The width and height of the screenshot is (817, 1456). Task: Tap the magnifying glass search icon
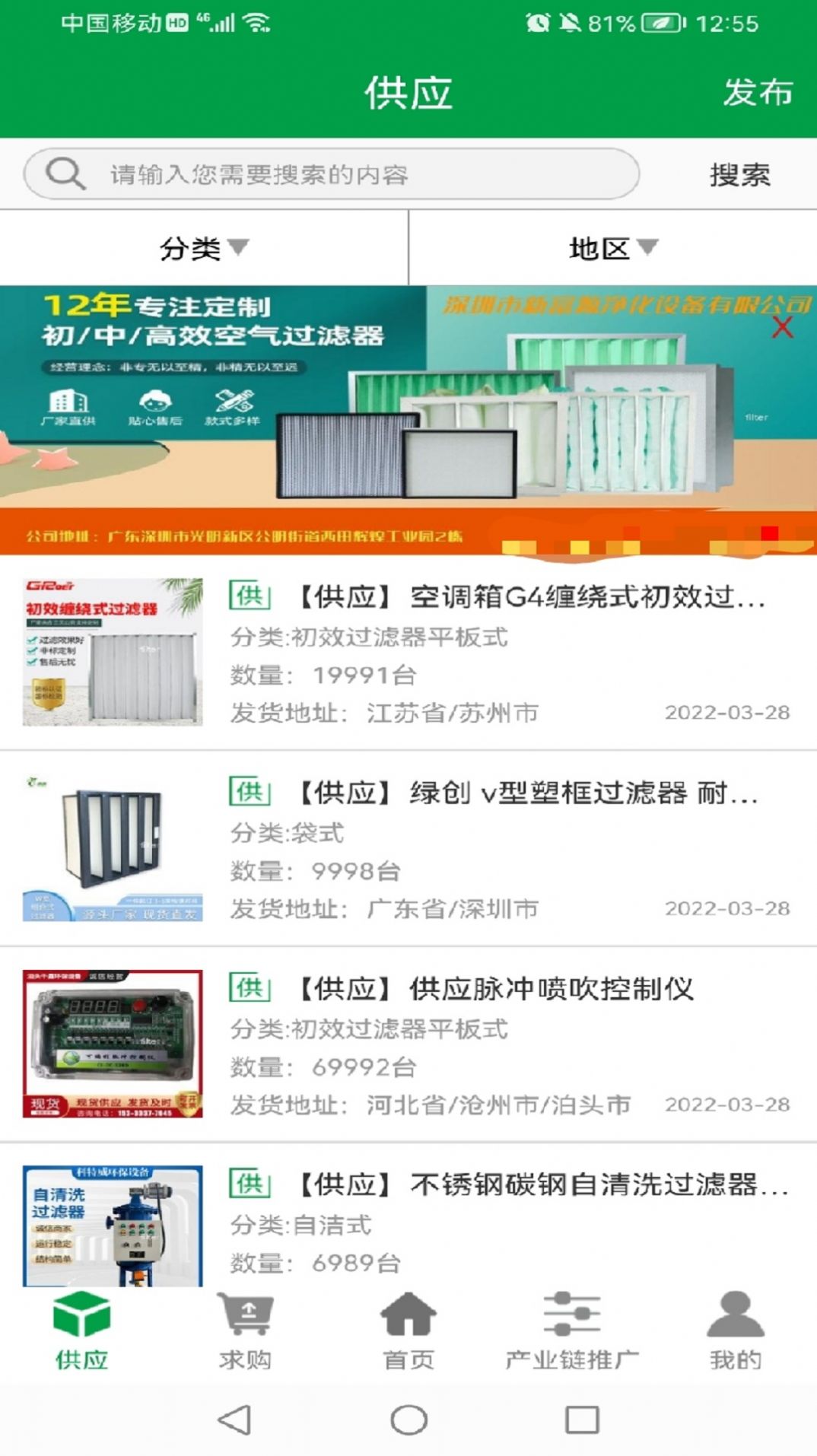65,173
